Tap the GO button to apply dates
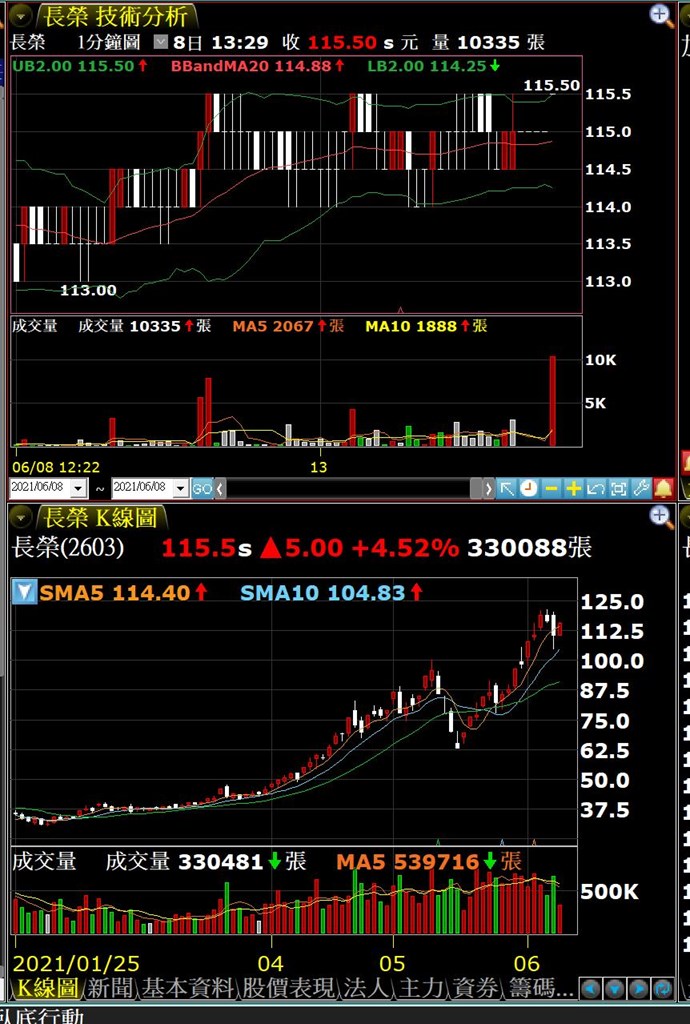Viewport: 690px width, 1024px height. tap(202, 489)
